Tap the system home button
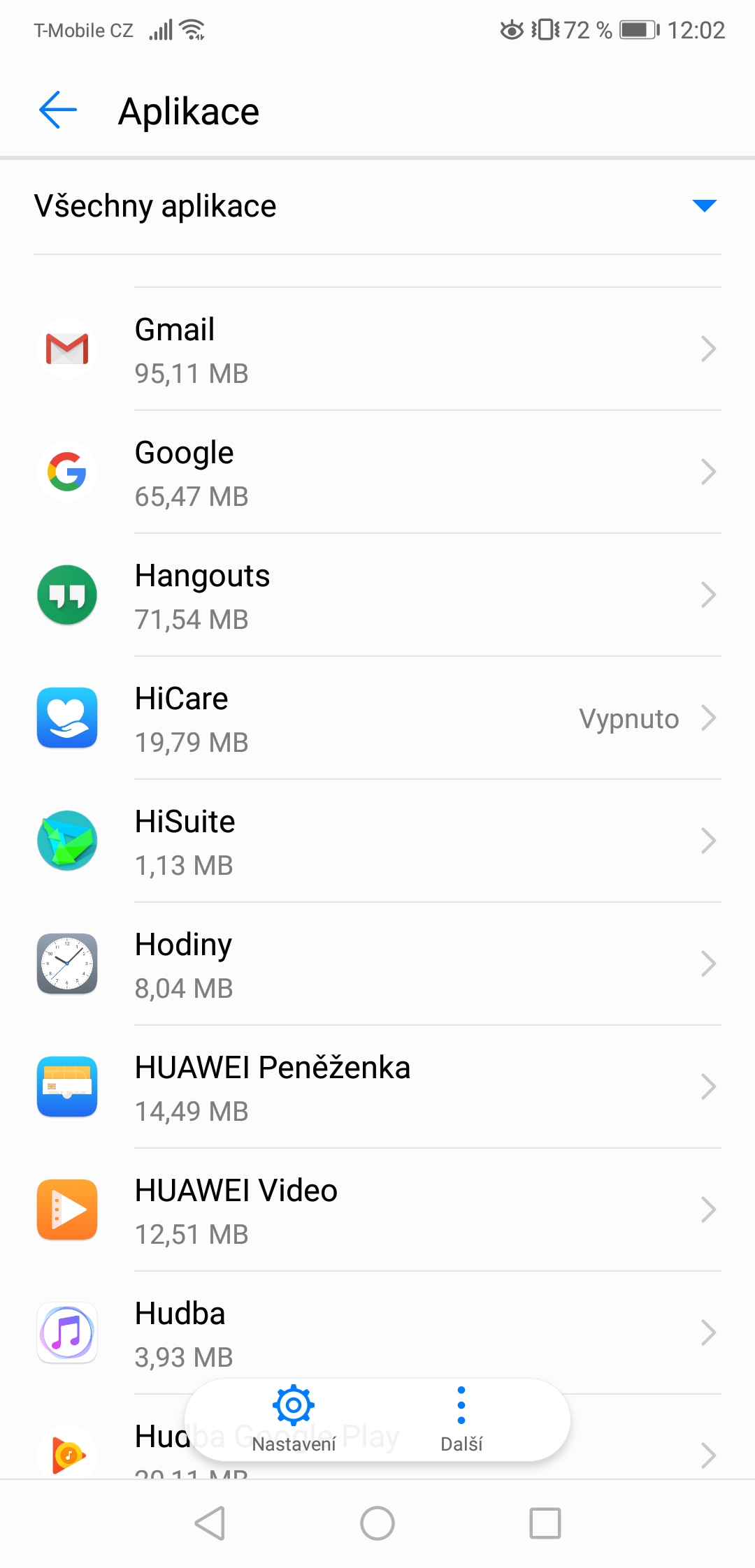 tap(377, 1523)
